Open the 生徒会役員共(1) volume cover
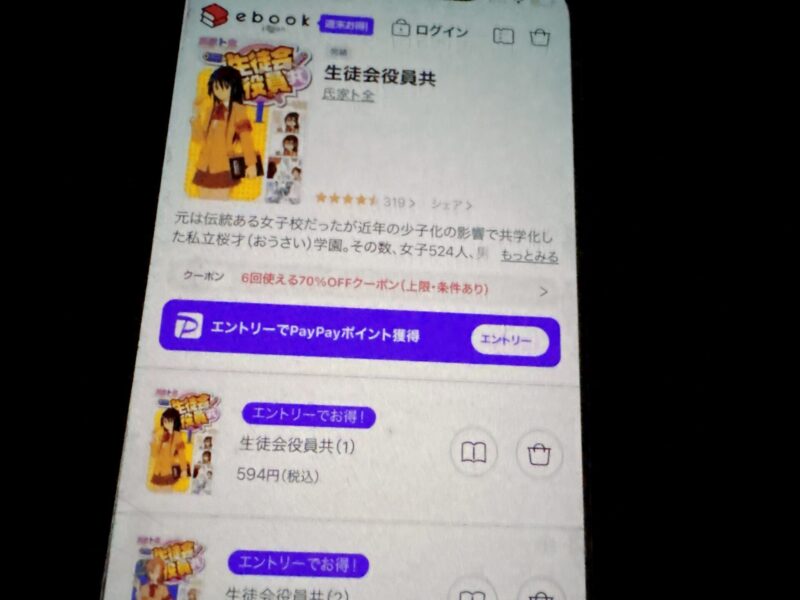The image size is (800, 600). (x=182, y=440)
